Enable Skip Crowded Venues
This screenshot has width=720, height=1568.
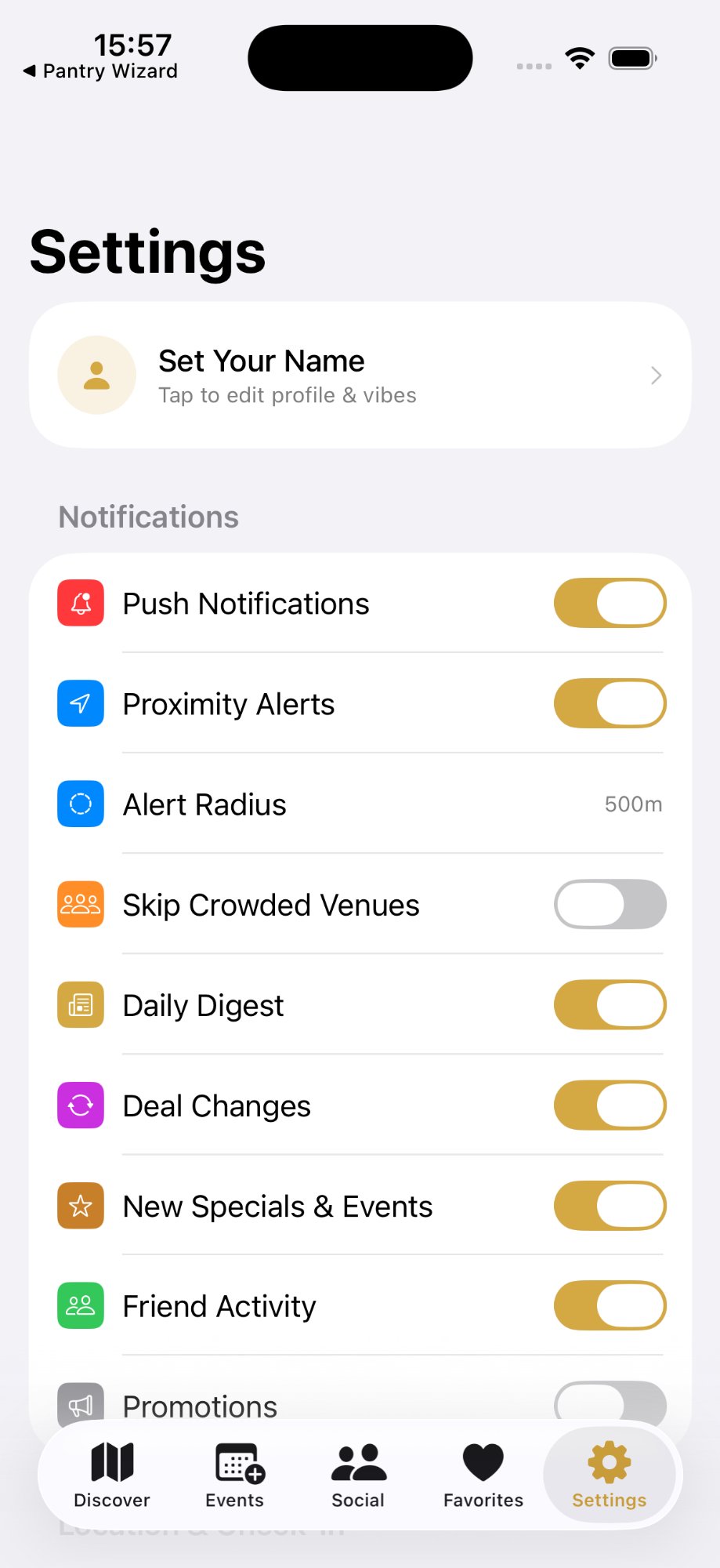[x=610, y=904]
